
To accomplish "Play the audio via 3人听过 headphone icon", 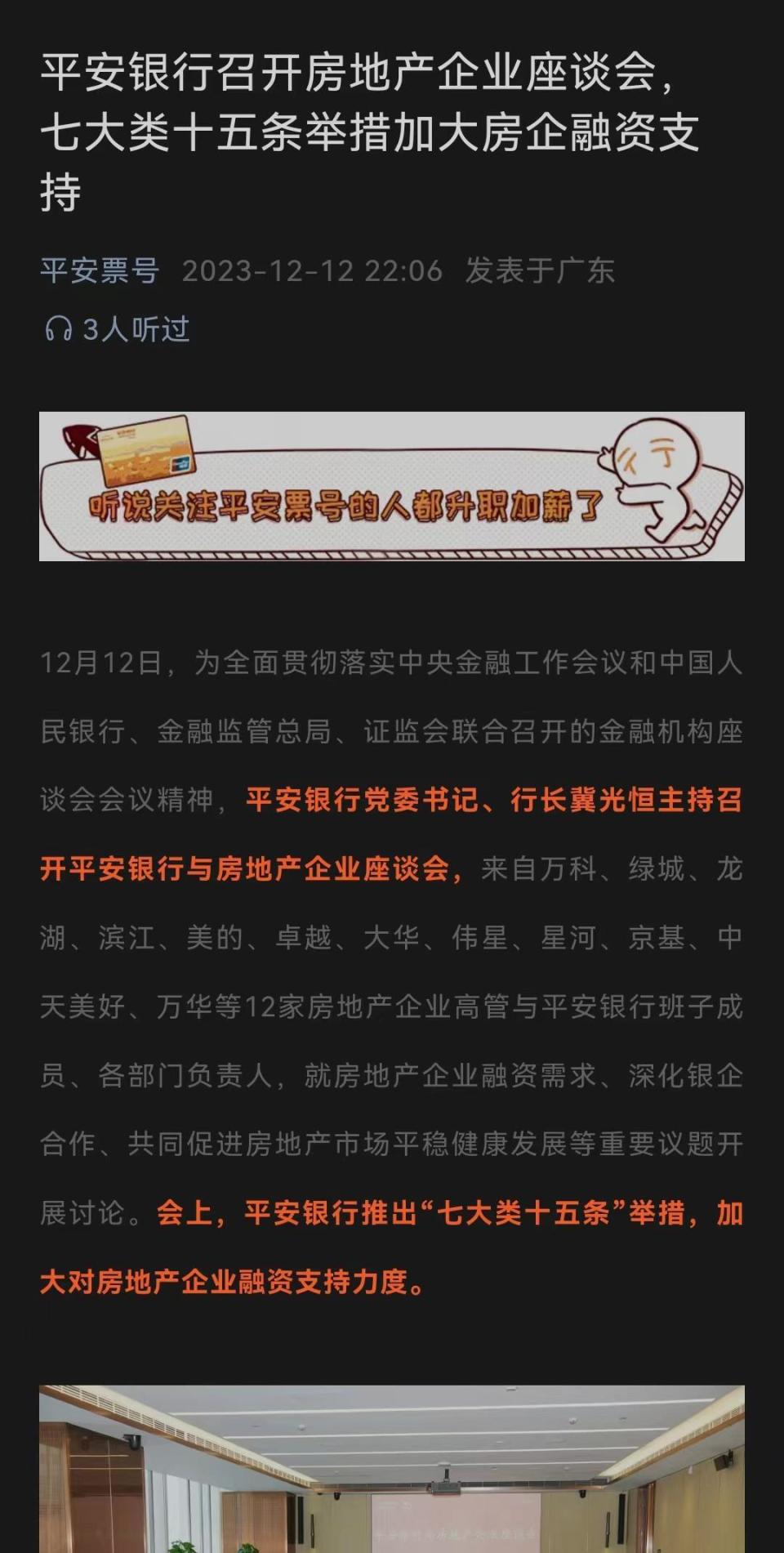I will (58, 329).
